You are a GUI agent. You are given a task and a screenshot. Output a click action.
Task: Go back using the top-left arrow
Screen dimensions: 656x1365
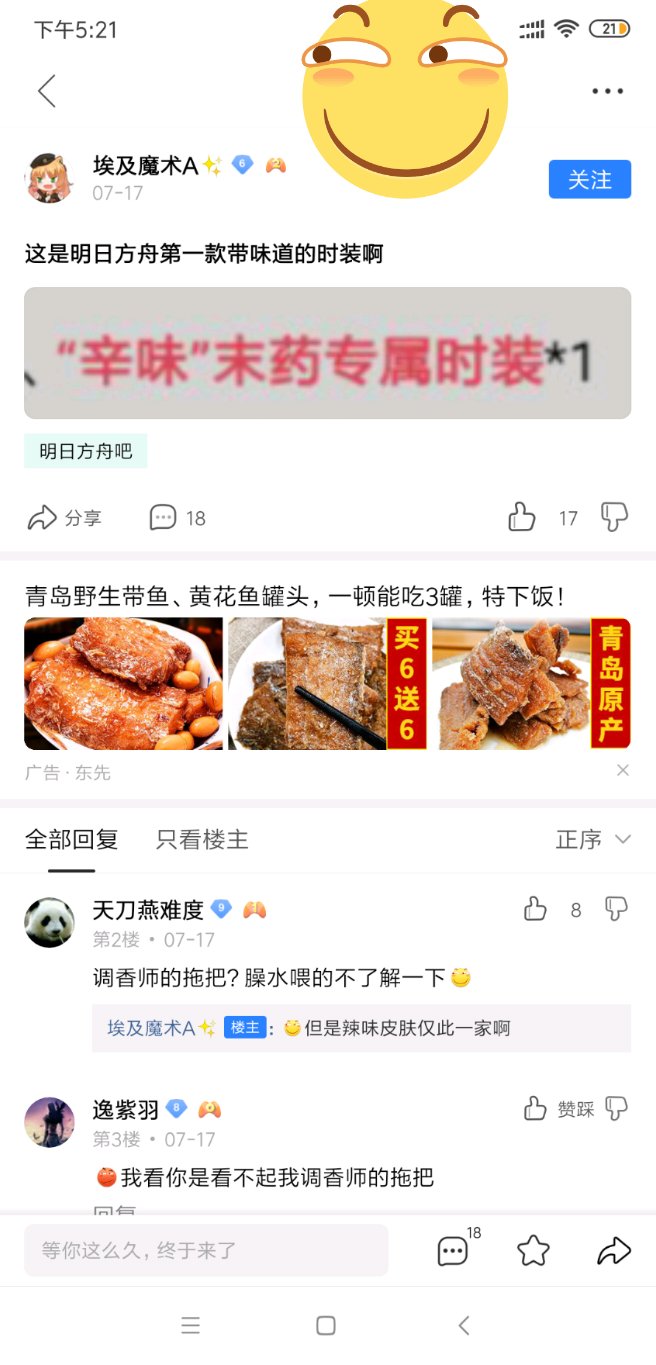tap(46, 91)
